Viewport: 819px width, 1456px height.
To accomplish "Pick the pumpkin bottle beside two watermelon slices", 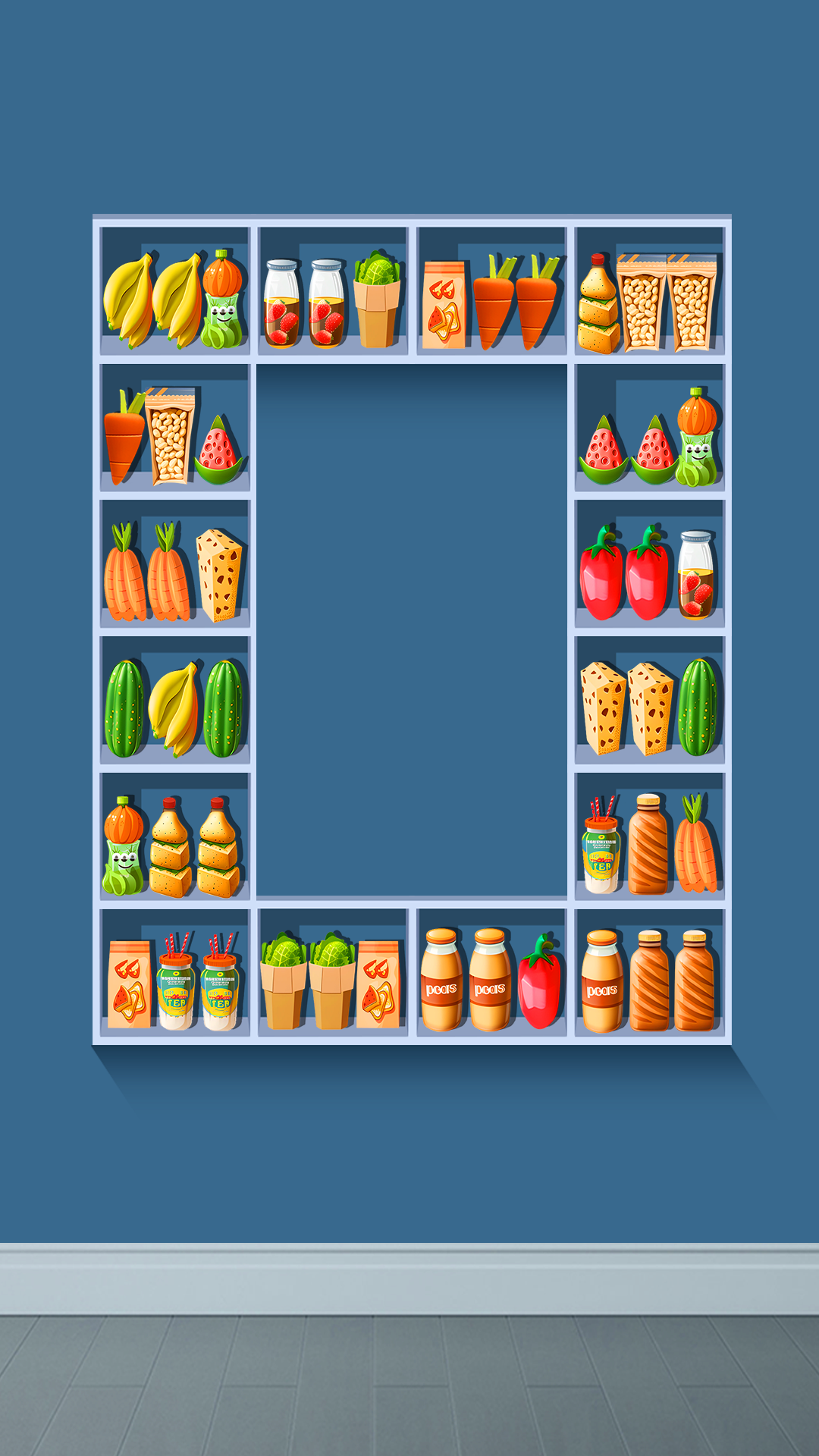I will 697,438.
